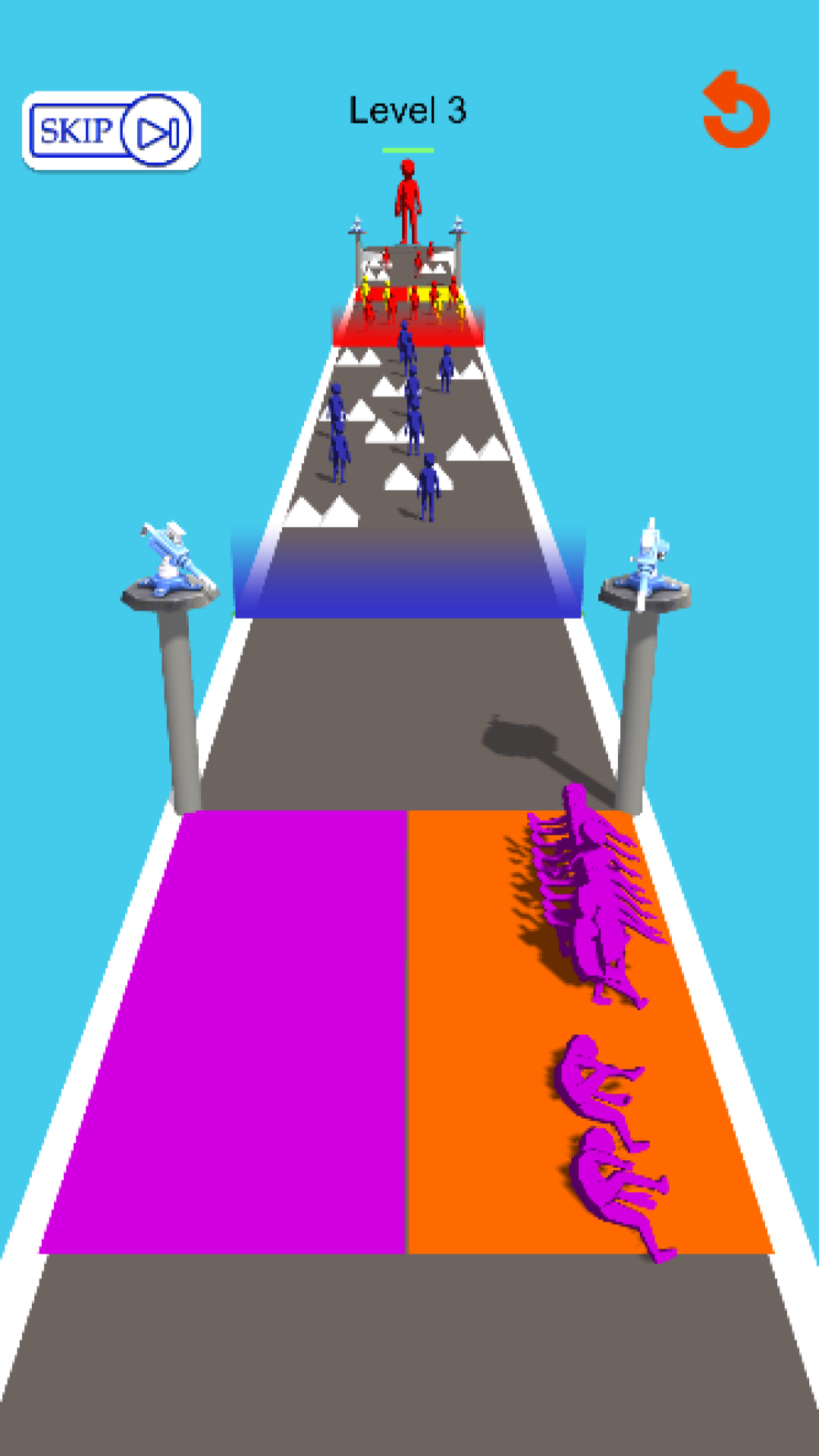Tap the SKIP level button

click(111, 130)
